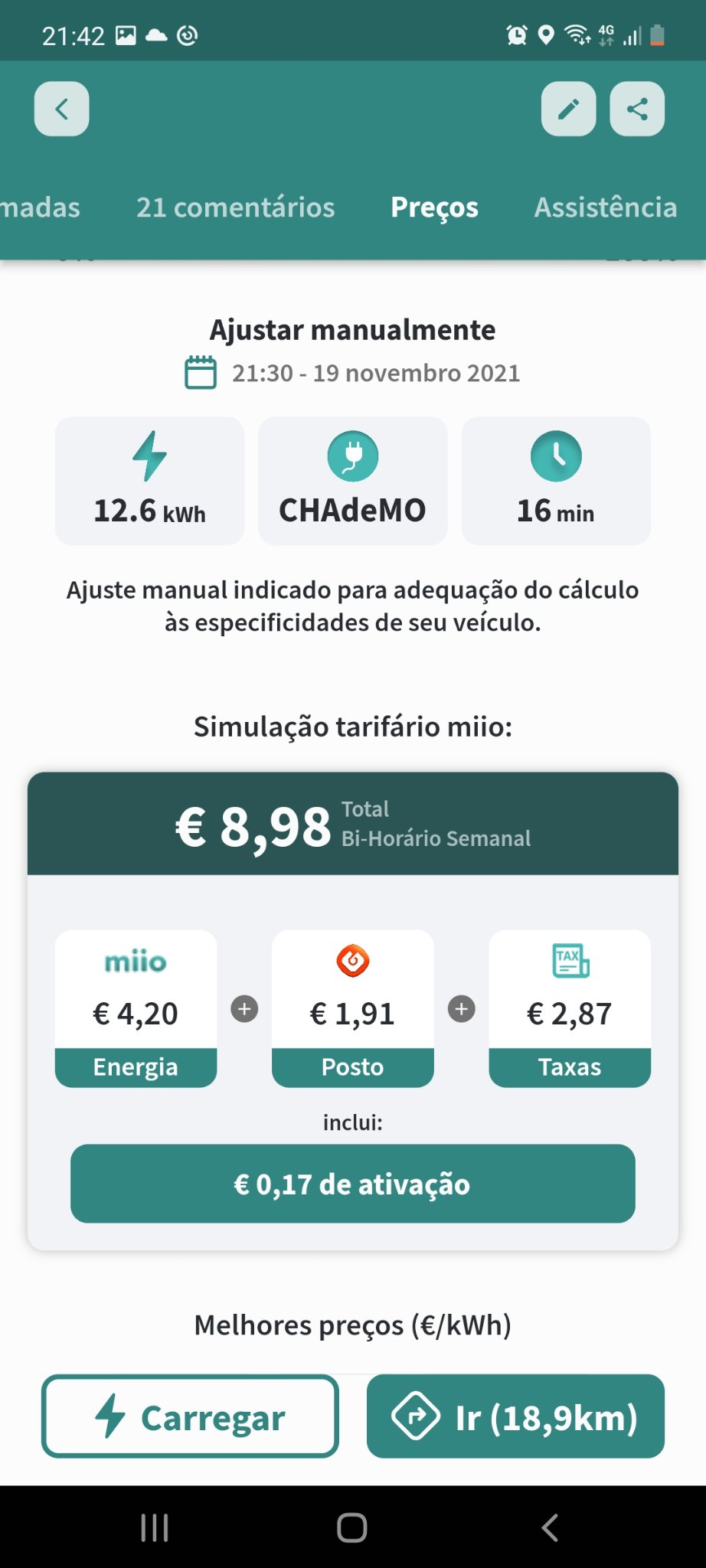Open the edit pencil icon

568,109
